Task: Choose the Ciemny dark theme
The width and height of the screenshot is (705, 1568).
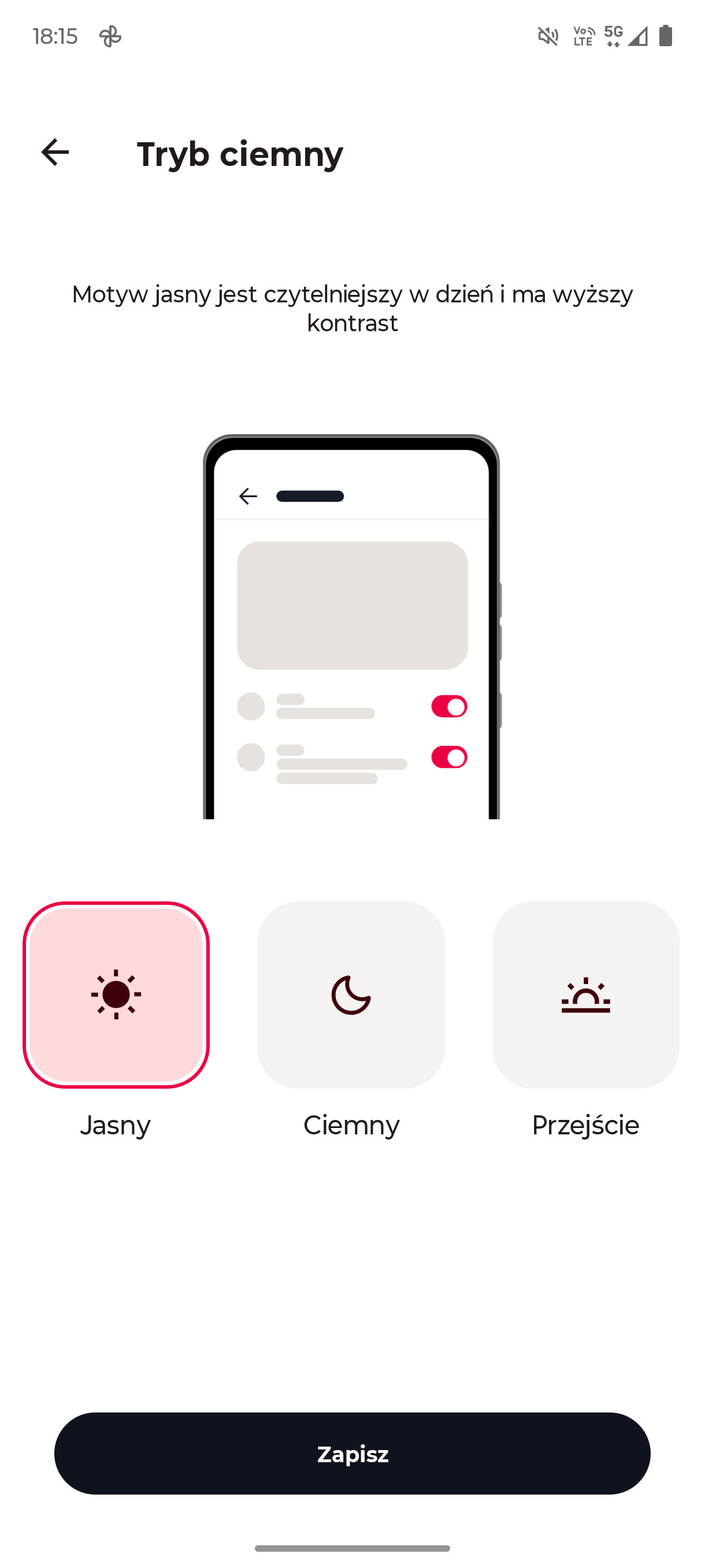Action: [x=351, y=994]
